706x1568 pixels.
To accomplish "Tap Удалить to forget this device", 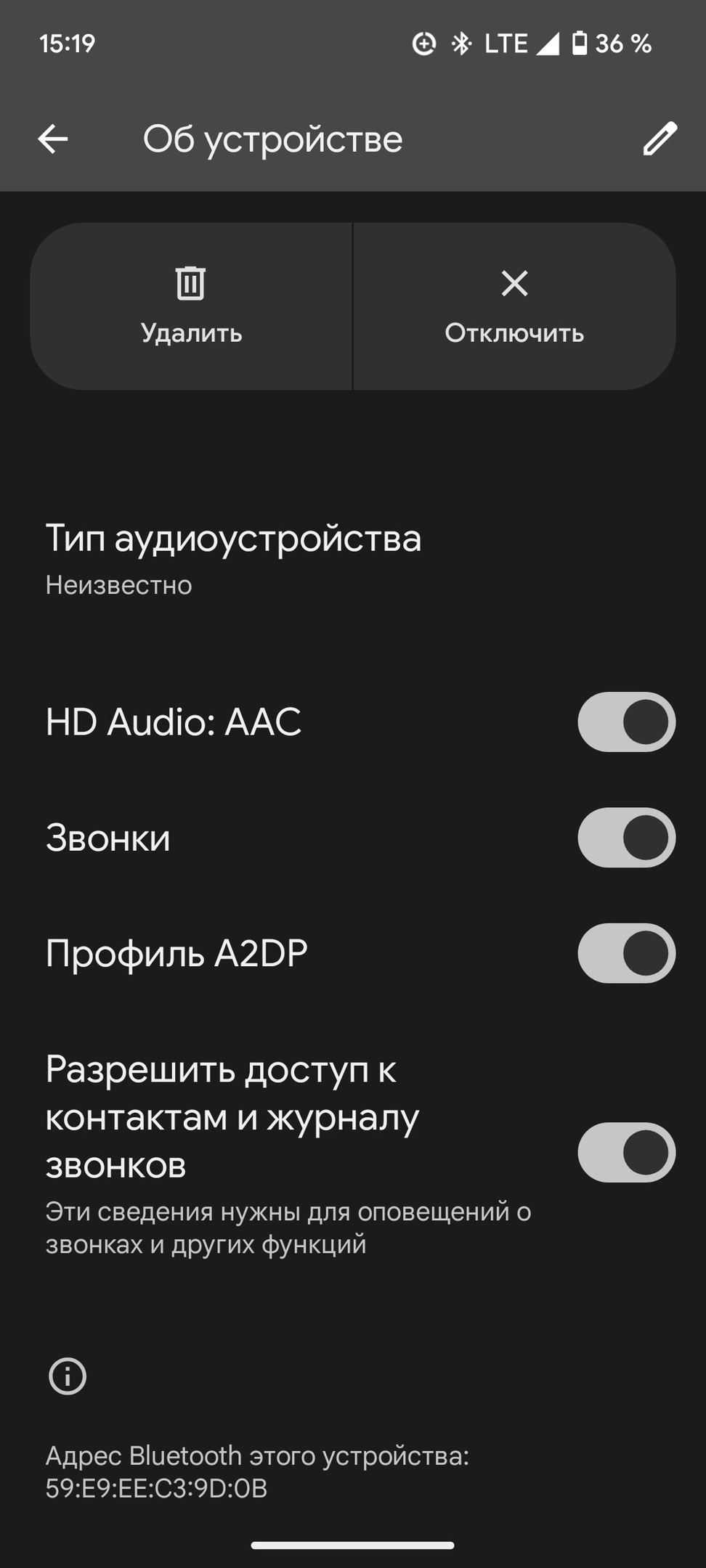I will coord(191,306).
